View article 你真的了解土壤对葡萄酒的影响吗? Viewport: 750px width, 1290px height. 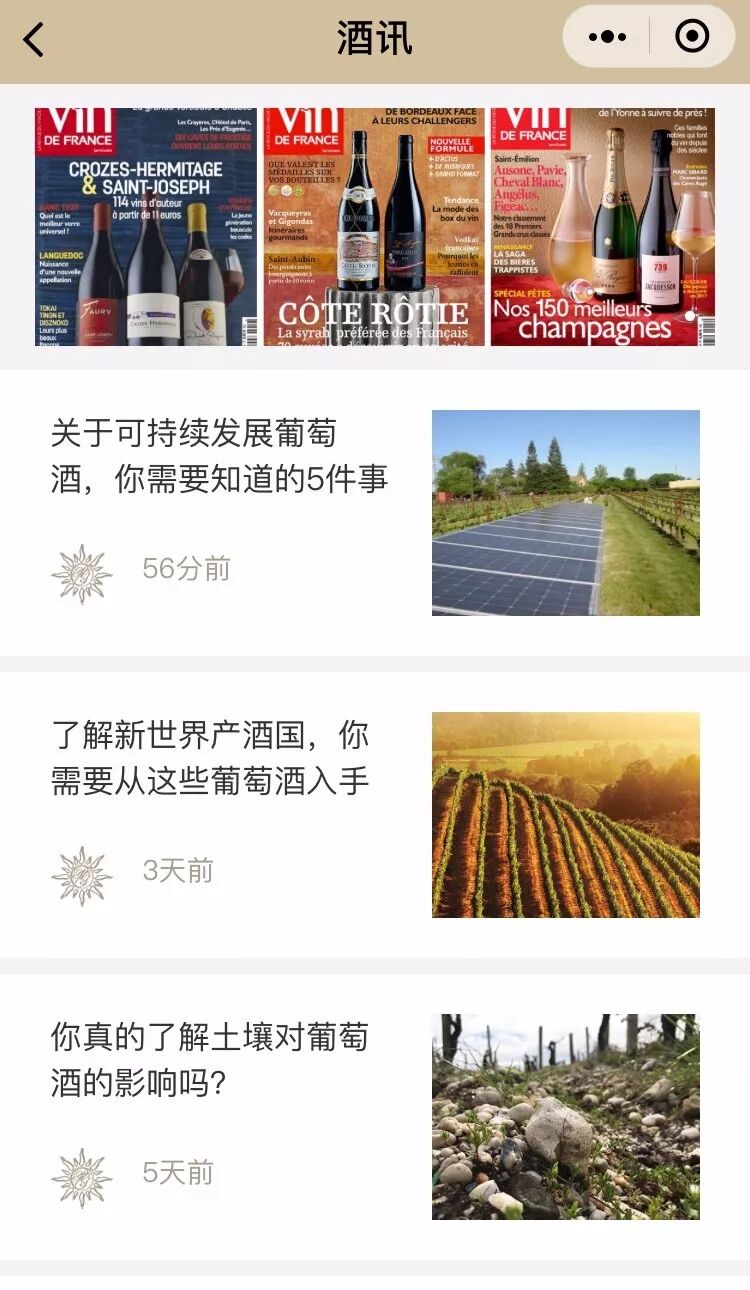click(x=210, y=1060)
